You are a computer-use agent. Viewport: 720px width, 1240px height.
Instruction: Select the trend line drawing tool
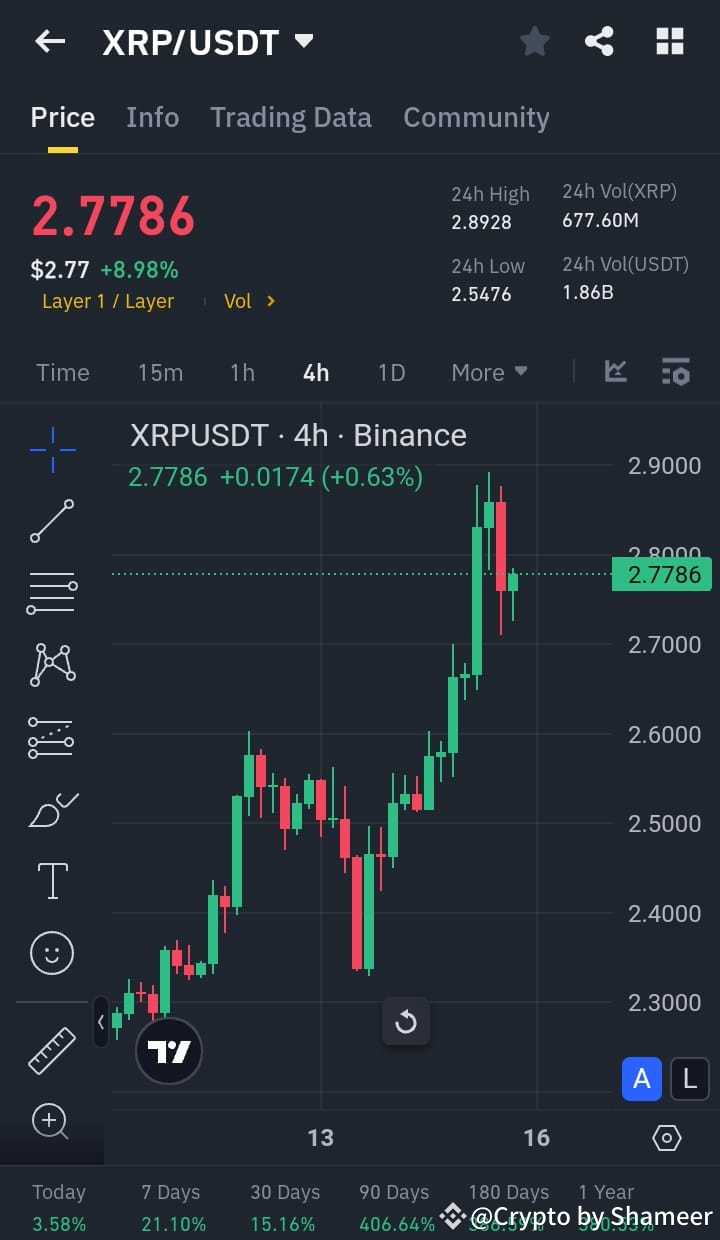point(51,521)
